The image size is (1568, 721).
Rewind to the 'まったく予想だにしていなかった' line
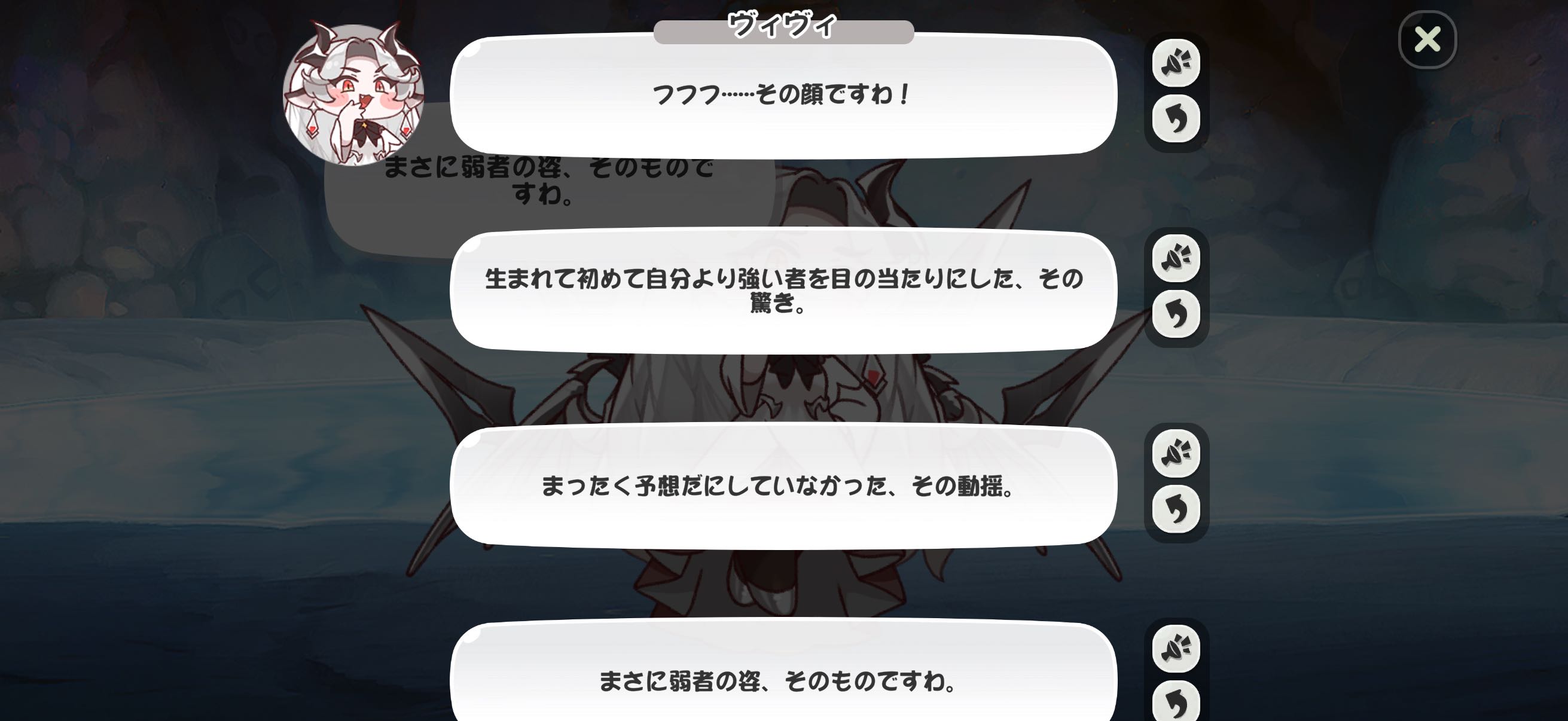[1175, 509]
